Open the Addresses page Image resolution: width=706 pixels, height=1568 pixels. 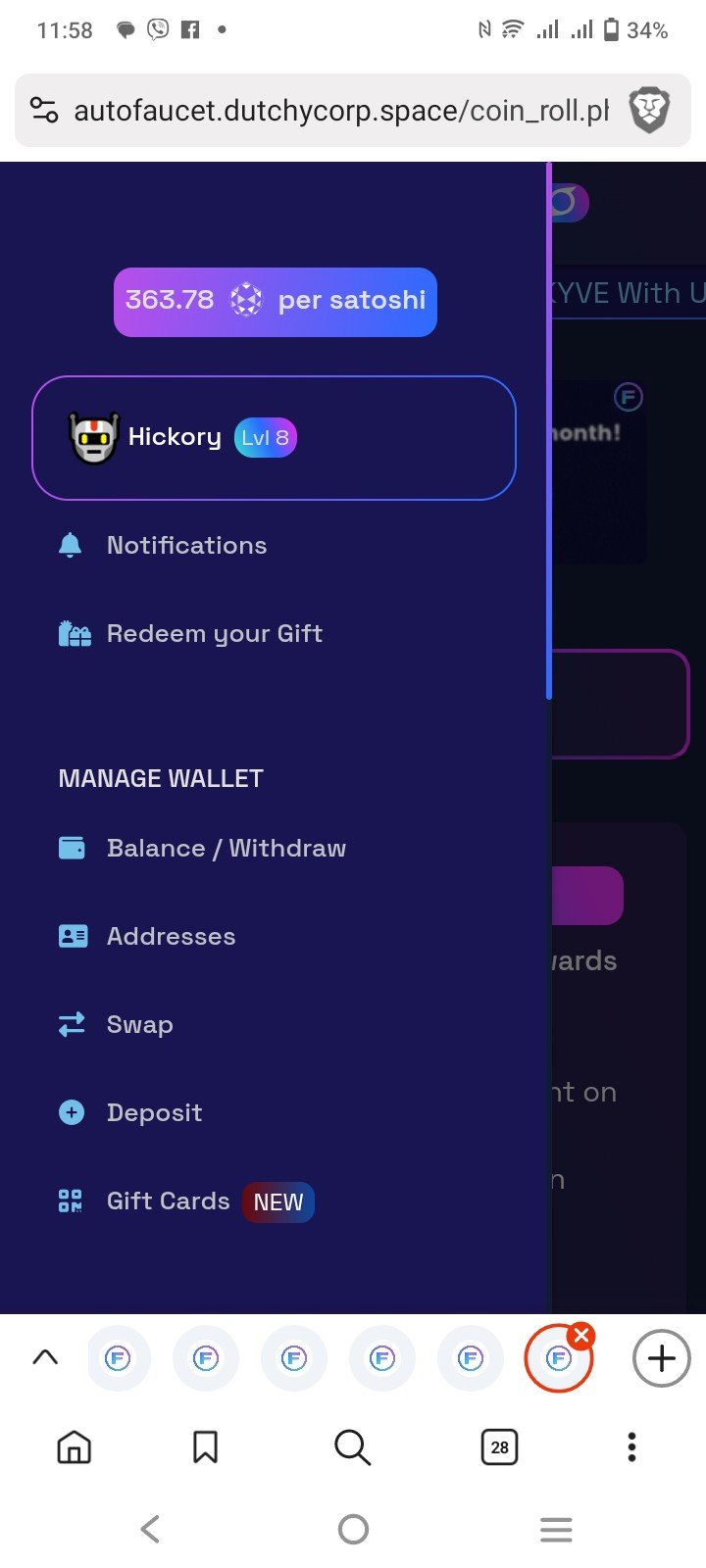pos(171,937)
